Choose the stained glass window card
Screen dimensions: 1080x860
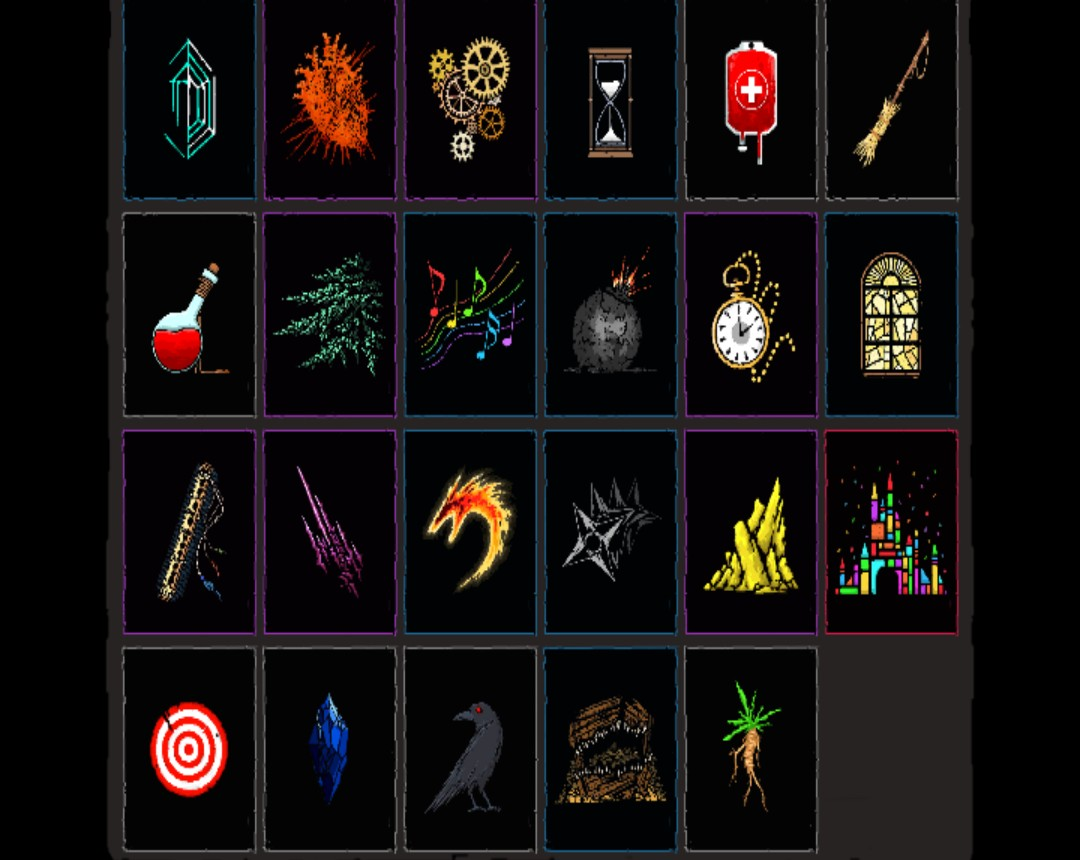[x=891, y=314]
